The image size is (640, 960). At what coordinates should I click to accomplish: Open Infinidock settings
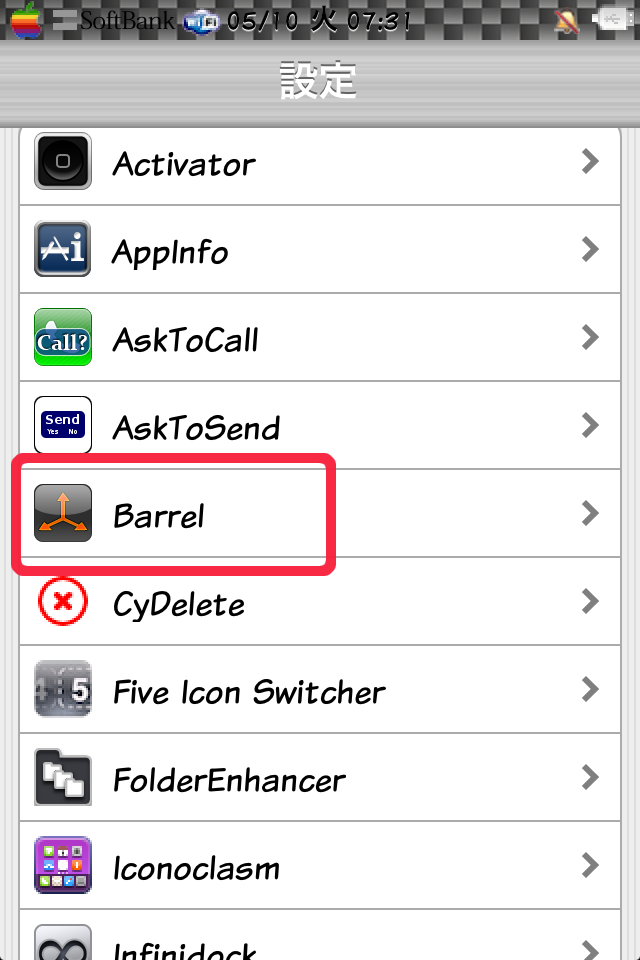(320, 942)
